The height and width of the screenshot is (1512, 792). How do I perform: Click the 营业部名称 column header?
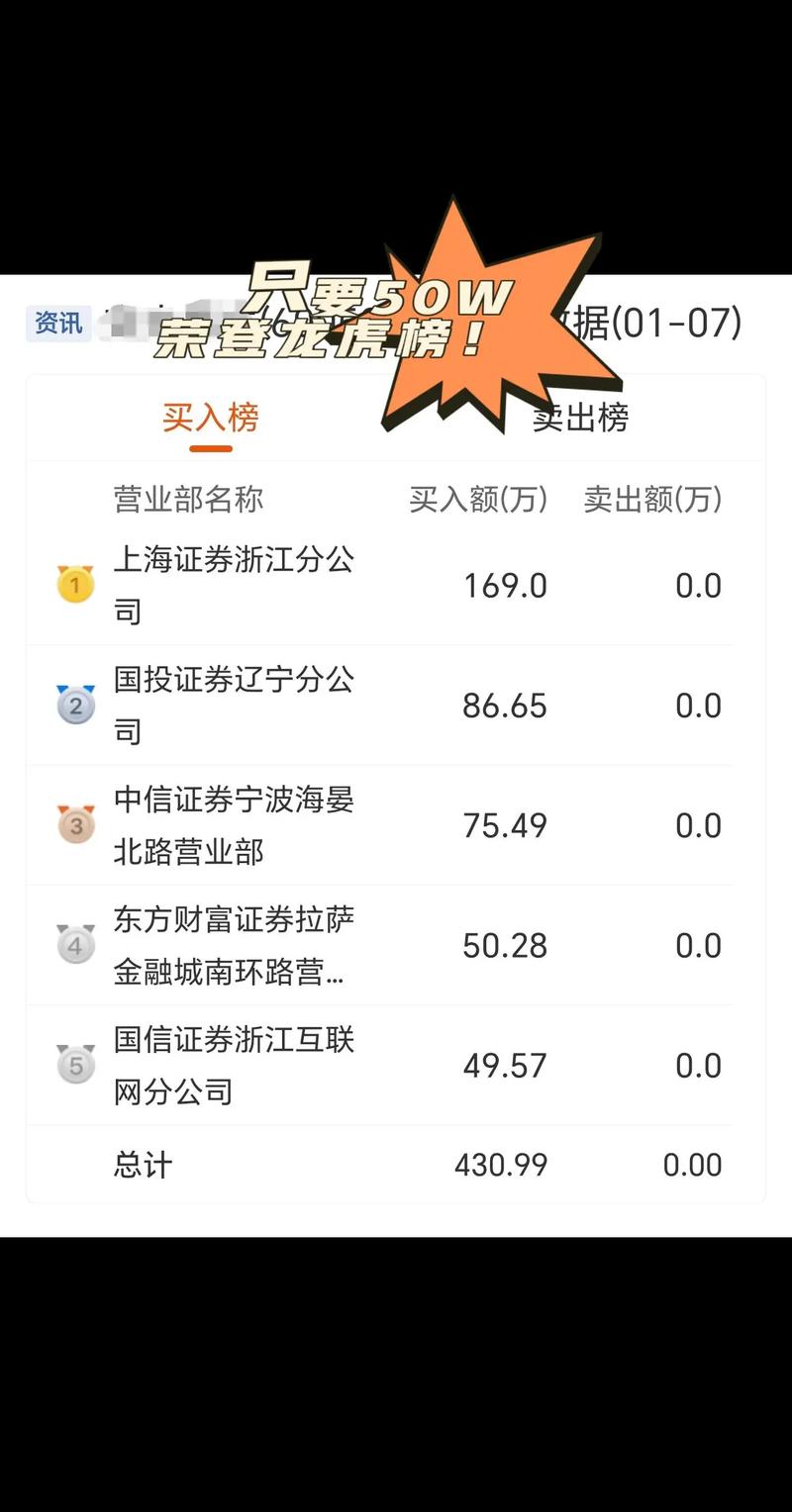pyautogui.click(x=188, y=500)
